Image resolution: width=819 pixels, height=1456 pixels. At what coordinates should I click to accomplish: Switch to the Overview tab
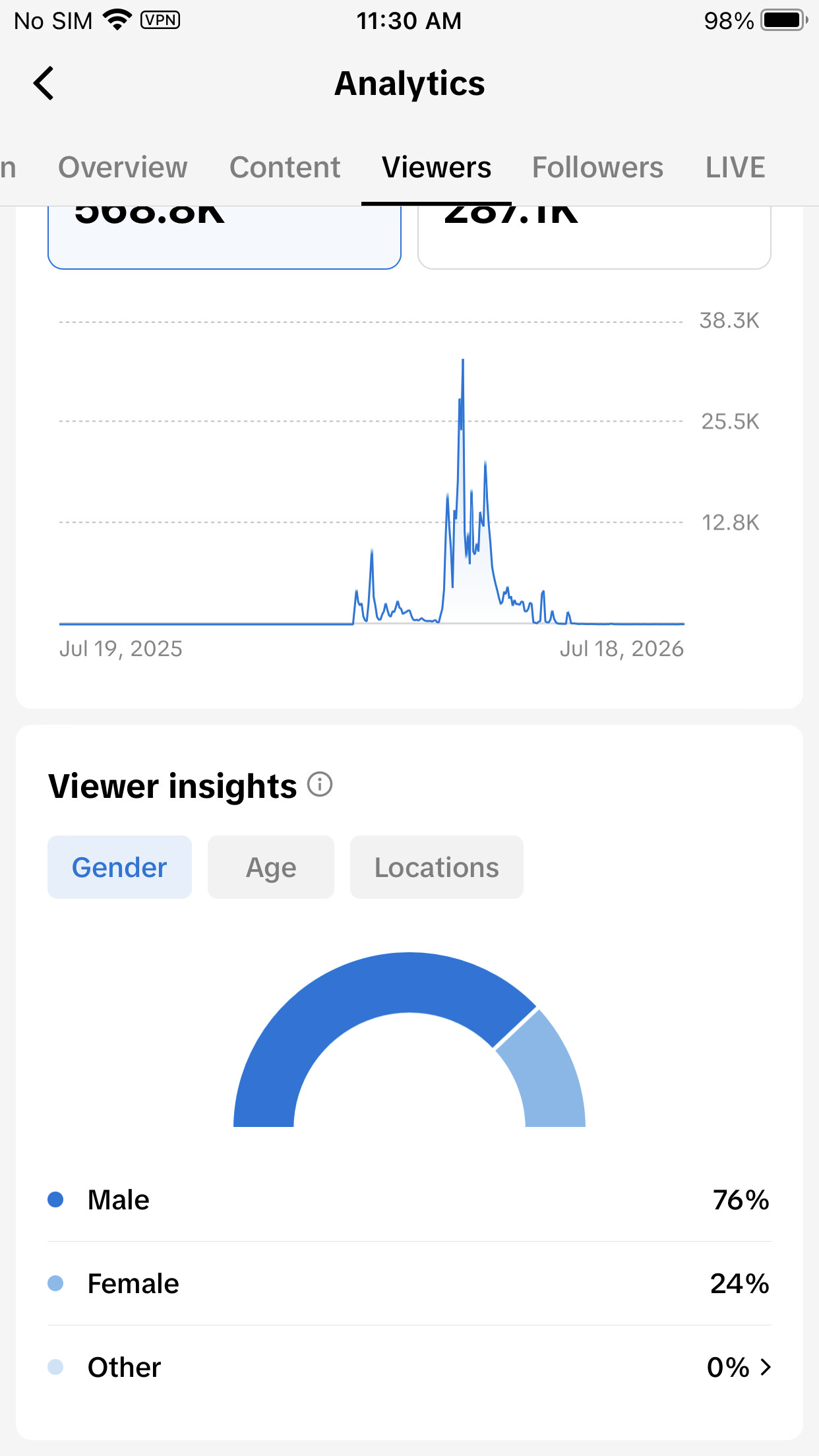pos(123,167)
